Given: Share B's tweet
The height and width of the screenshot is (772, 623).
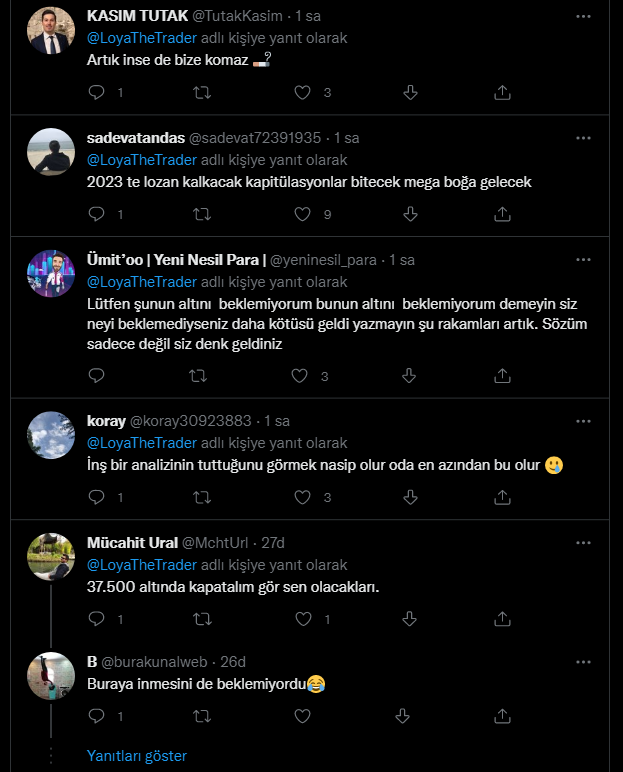Looking at the screenshot, I should 502,716.
